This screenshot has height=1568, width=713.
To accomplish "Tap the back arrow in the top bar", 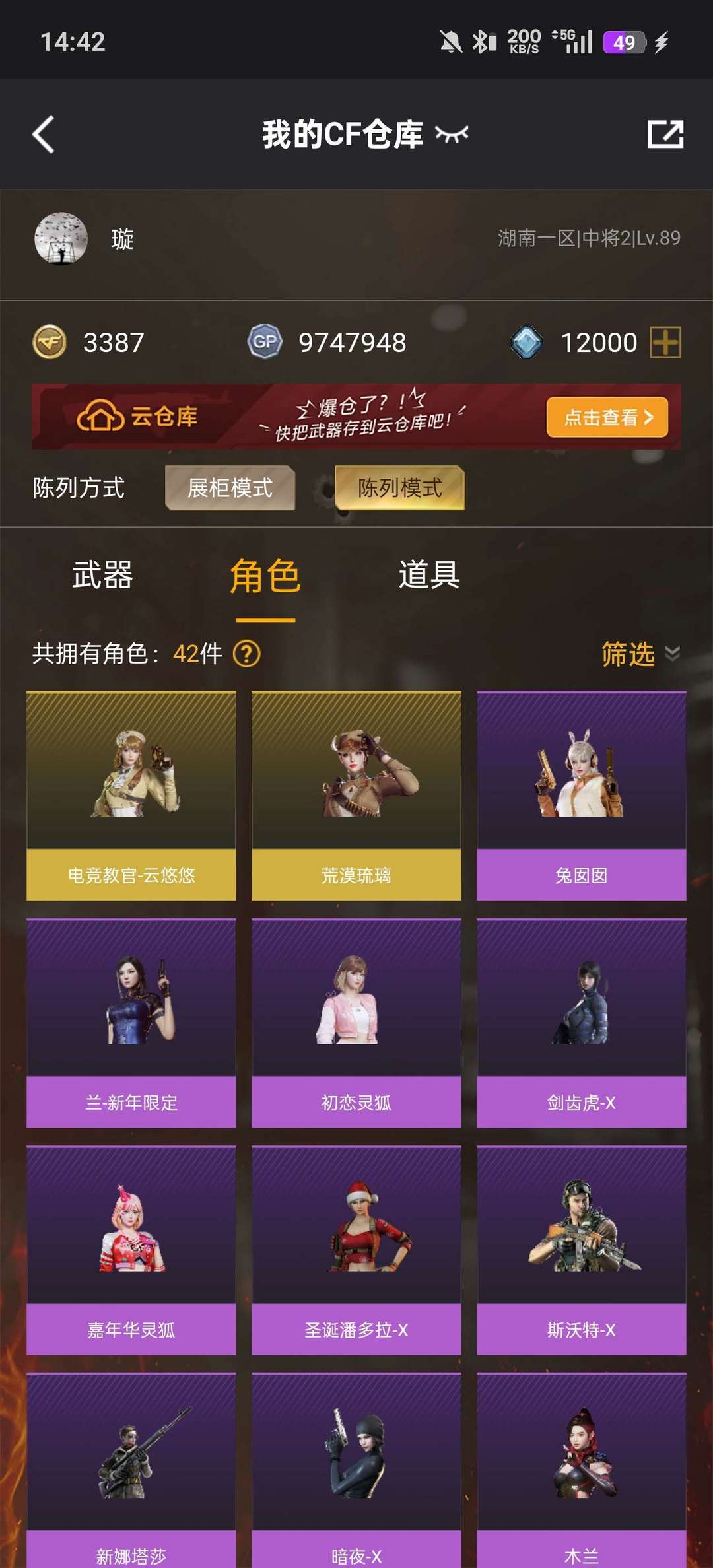I will click(44, 134).
